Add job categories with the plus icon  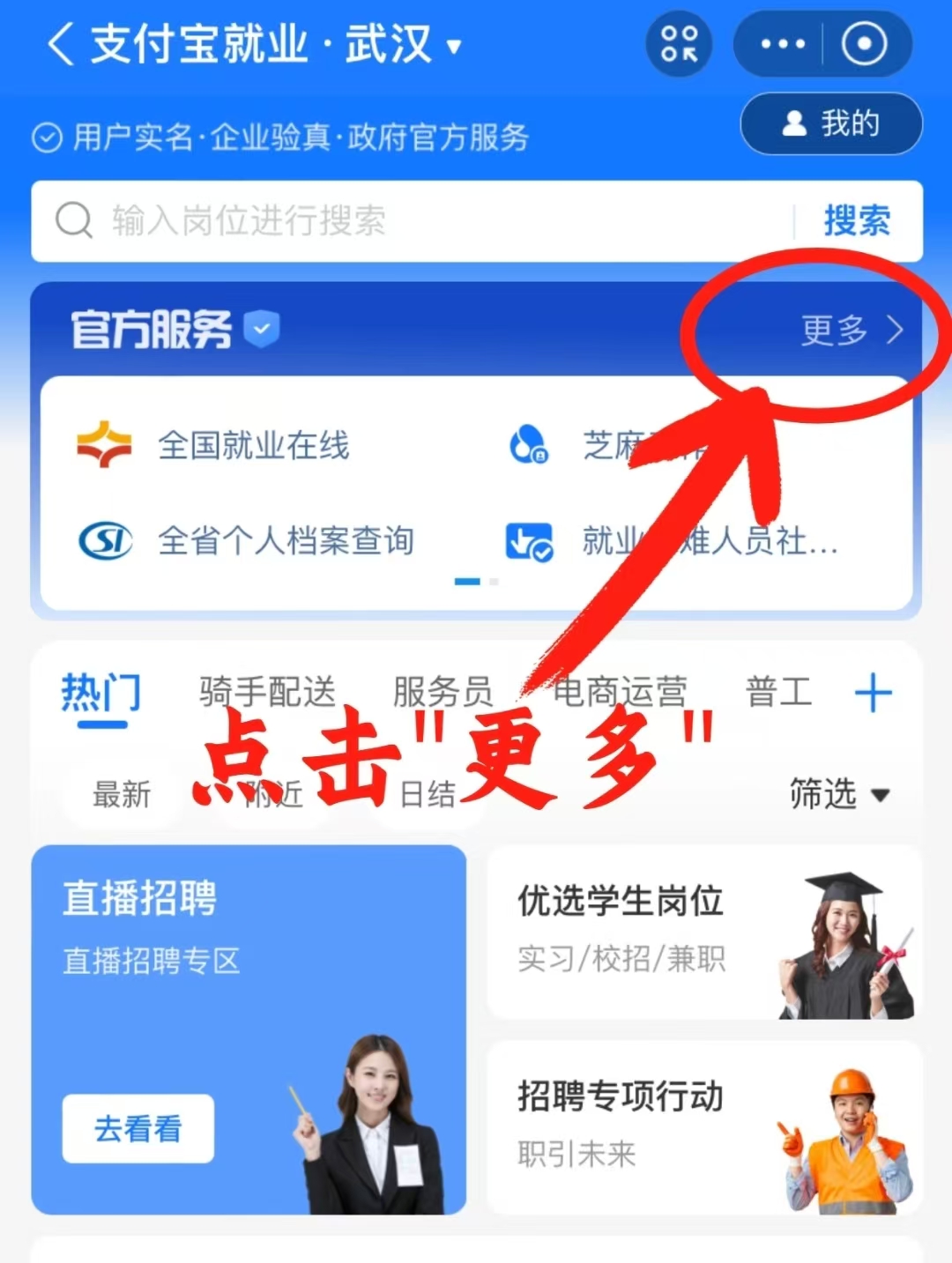pos(873,693)
